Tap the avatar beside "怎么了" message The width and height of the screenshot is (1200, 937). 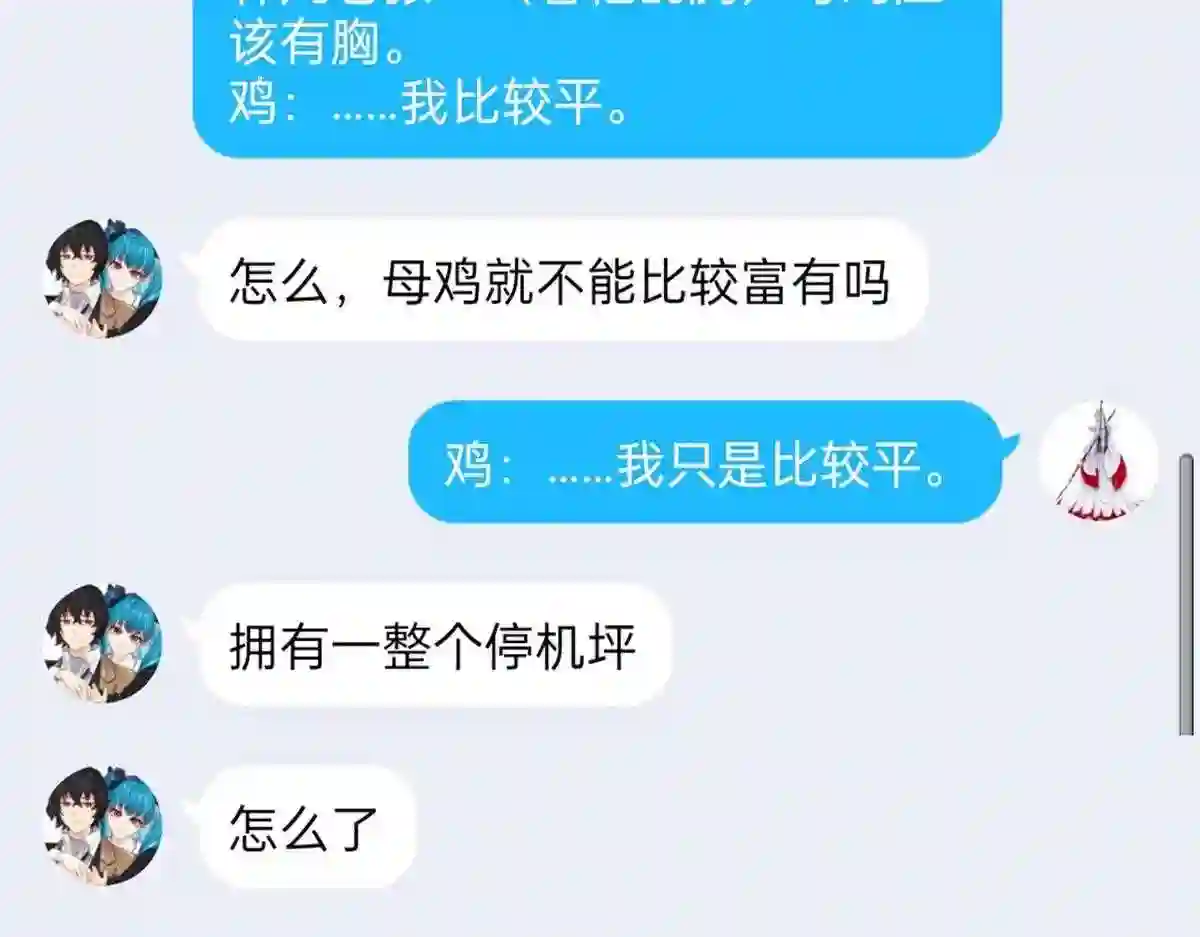pyautogui.click(x=103, y=826)
